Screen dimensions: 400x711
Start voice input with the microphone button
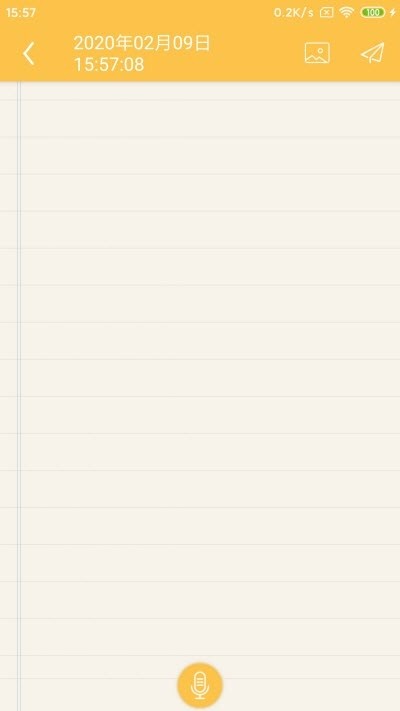click(x=200, y=685)
